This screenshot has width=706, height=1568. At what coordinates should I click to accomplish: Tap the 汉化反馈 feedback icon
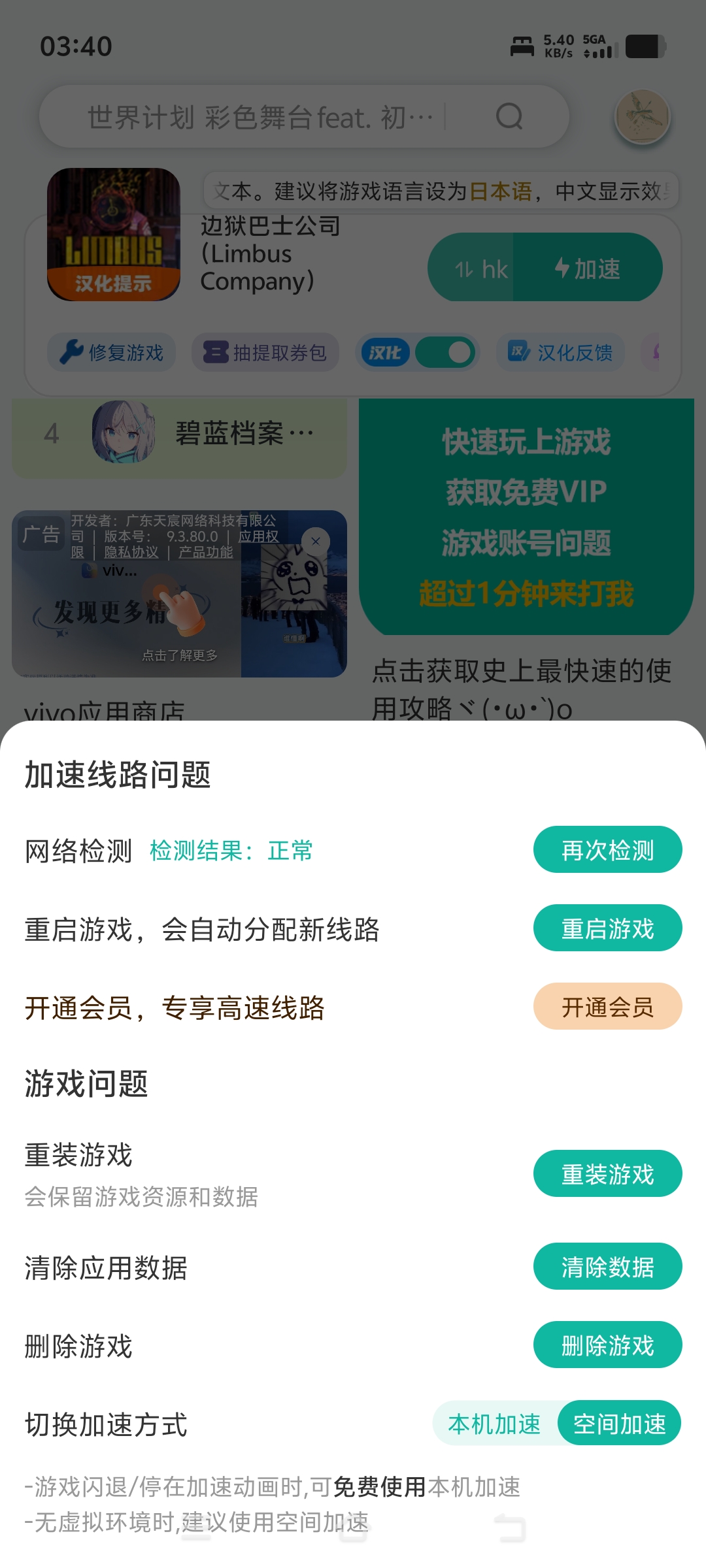(520, 352)
